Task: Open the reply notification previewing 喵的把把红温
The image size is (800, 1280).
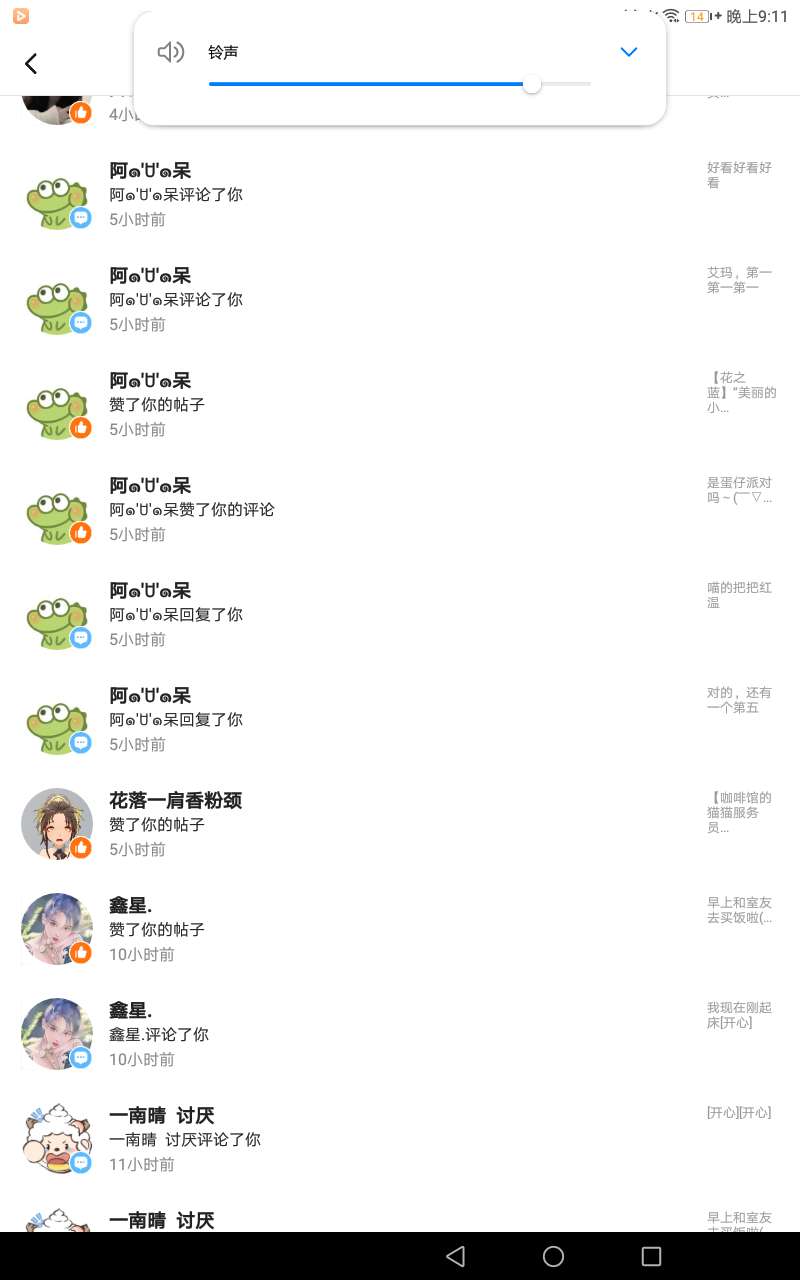Action: point(400,614)
